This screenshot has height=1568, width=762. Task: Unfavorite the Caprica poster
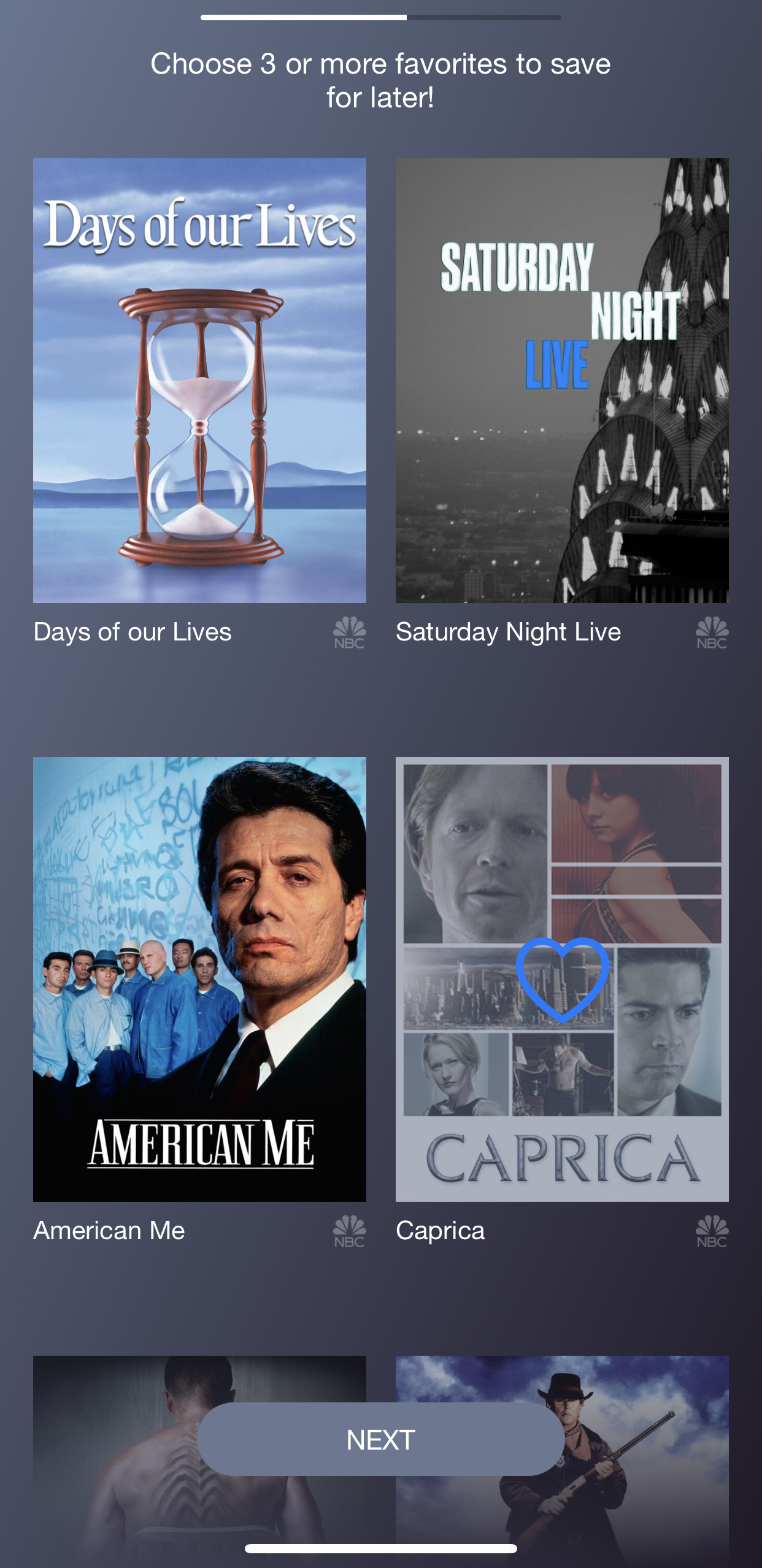(562, 978)
